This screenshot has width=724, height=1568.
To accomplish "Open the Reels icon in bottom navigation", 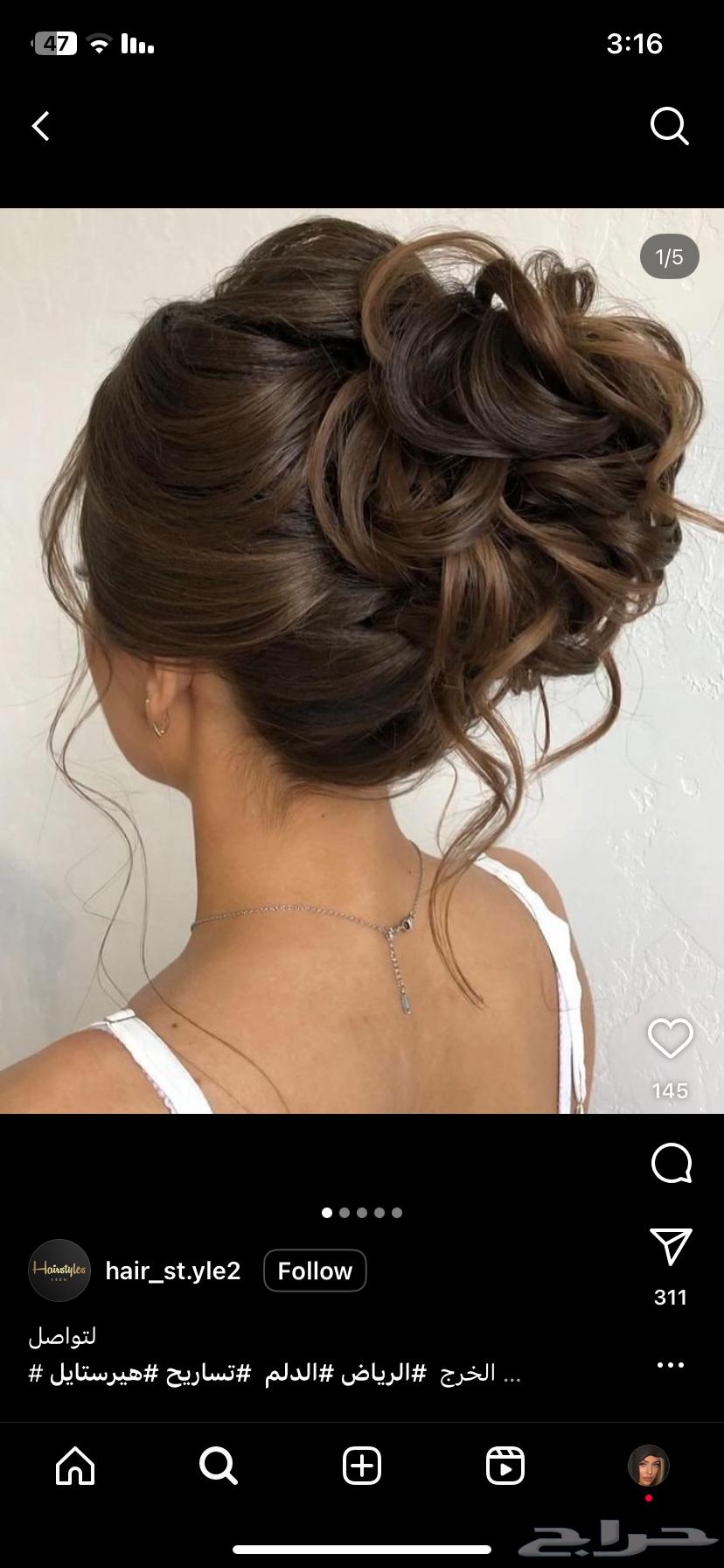I will click(x=507, y=1467).
